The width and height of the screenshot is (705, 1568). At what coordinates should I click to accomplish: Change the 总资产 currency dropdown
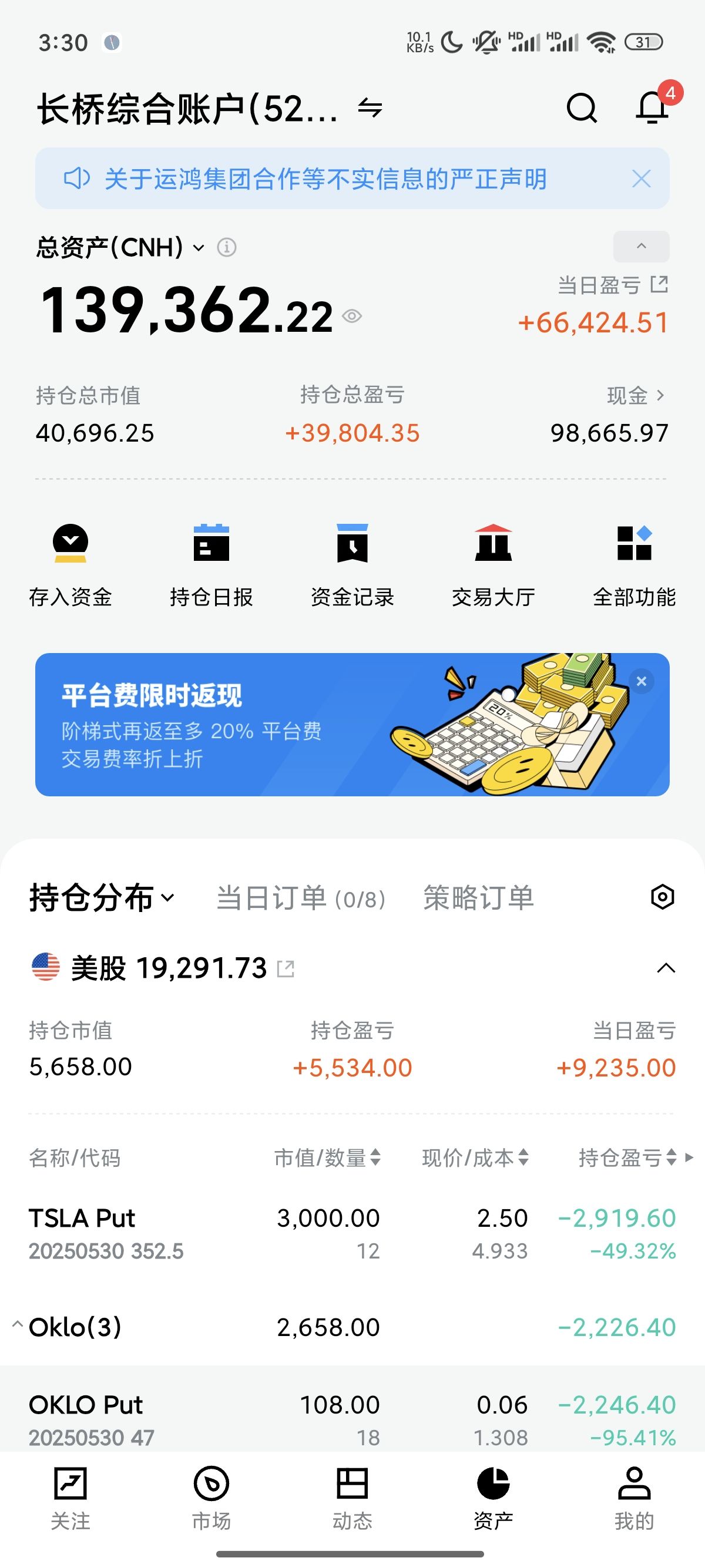tap(199, 248)
